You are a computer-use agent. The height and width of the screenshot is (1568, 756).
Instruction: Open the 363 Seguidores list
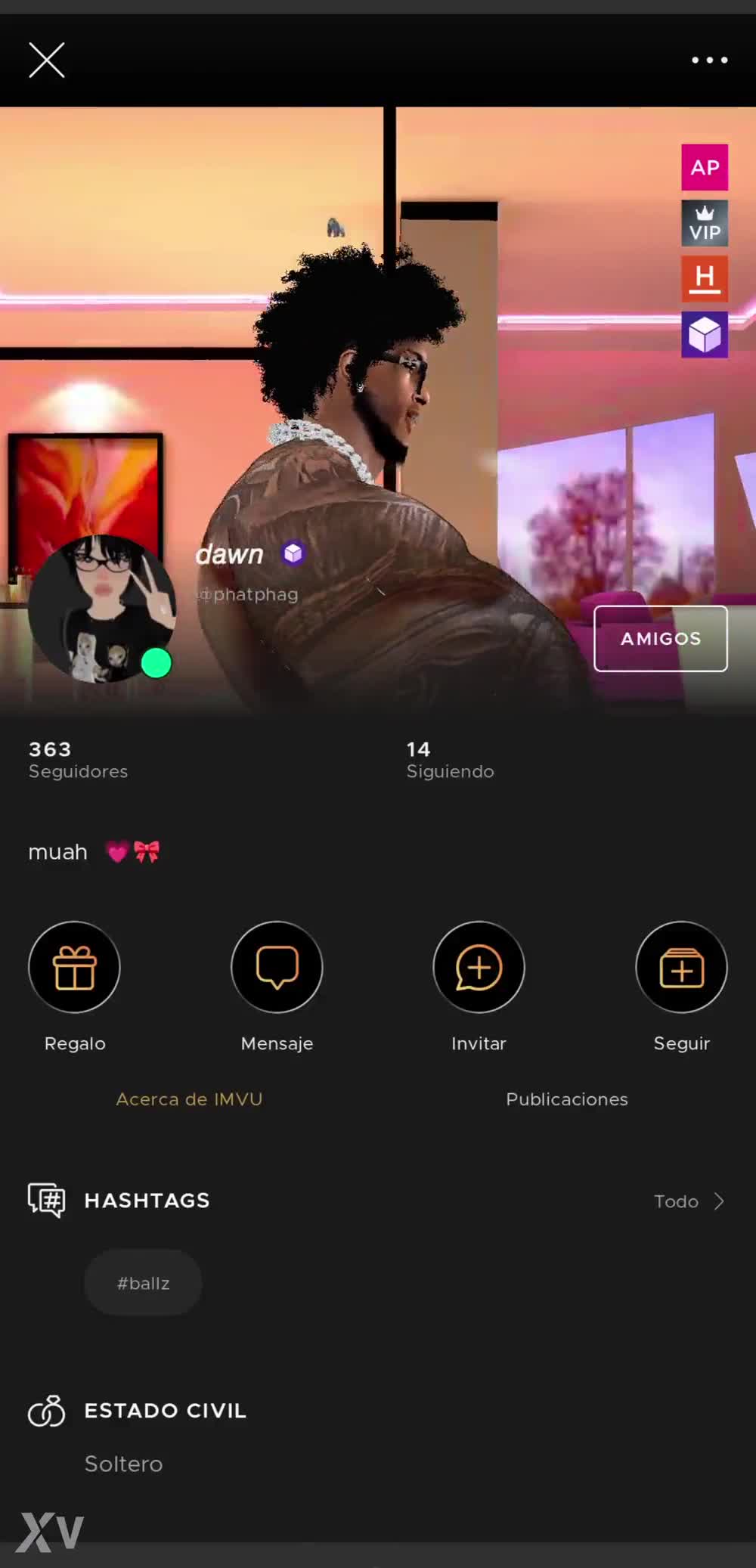(x=78, y=760)
